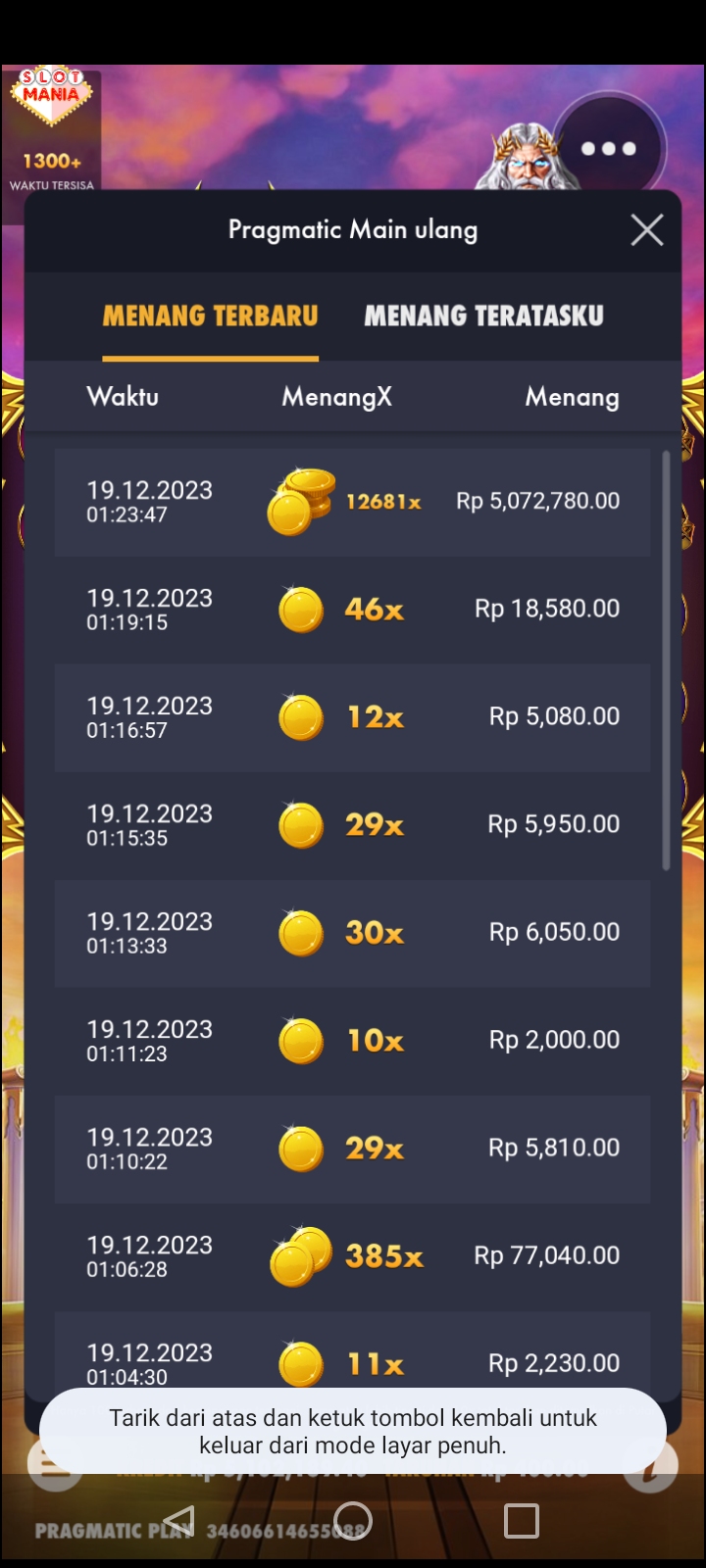Select the 12x win at 01:16:57
The height and width of the screenshot is (1568, 706).
[352, 717]
